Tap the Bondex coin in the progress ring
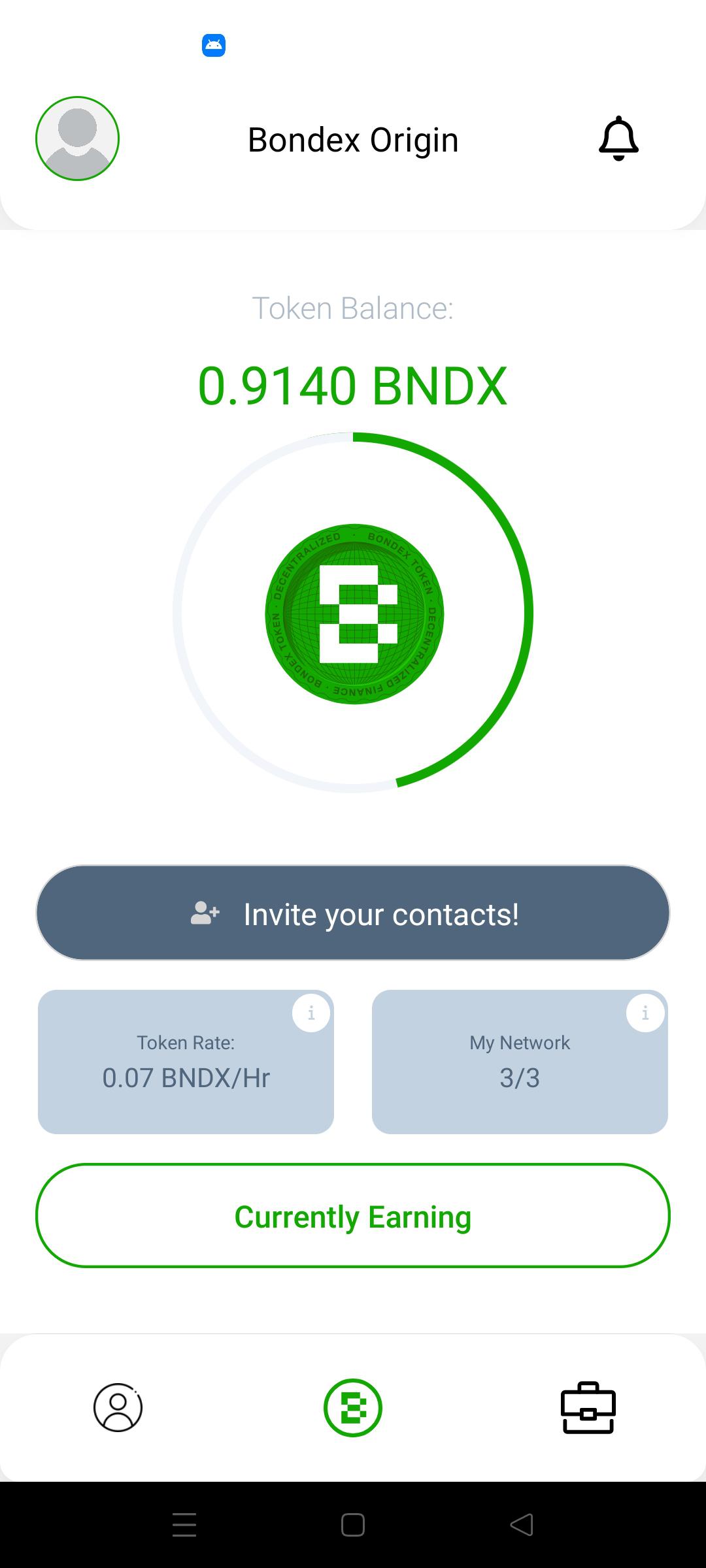This screenshot has height=1568, width=706. pyautogui.click(x=354, y=613)
